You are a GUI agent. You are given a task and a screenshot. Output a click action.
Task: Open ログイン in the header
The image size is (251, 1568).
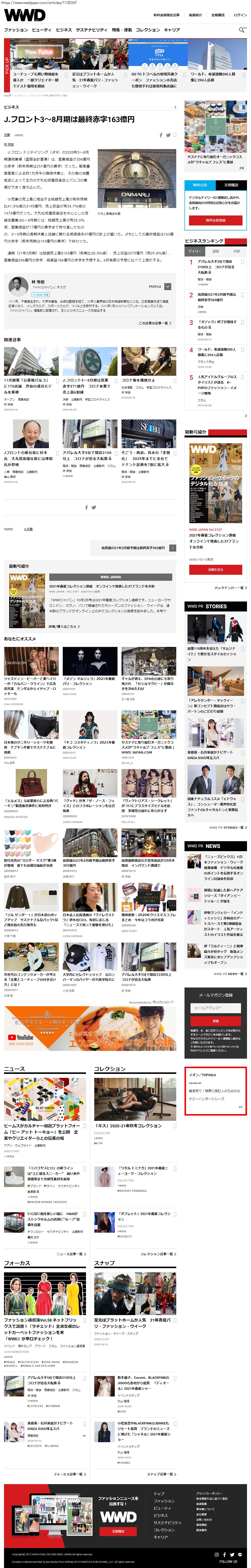(x=239, y=15)
